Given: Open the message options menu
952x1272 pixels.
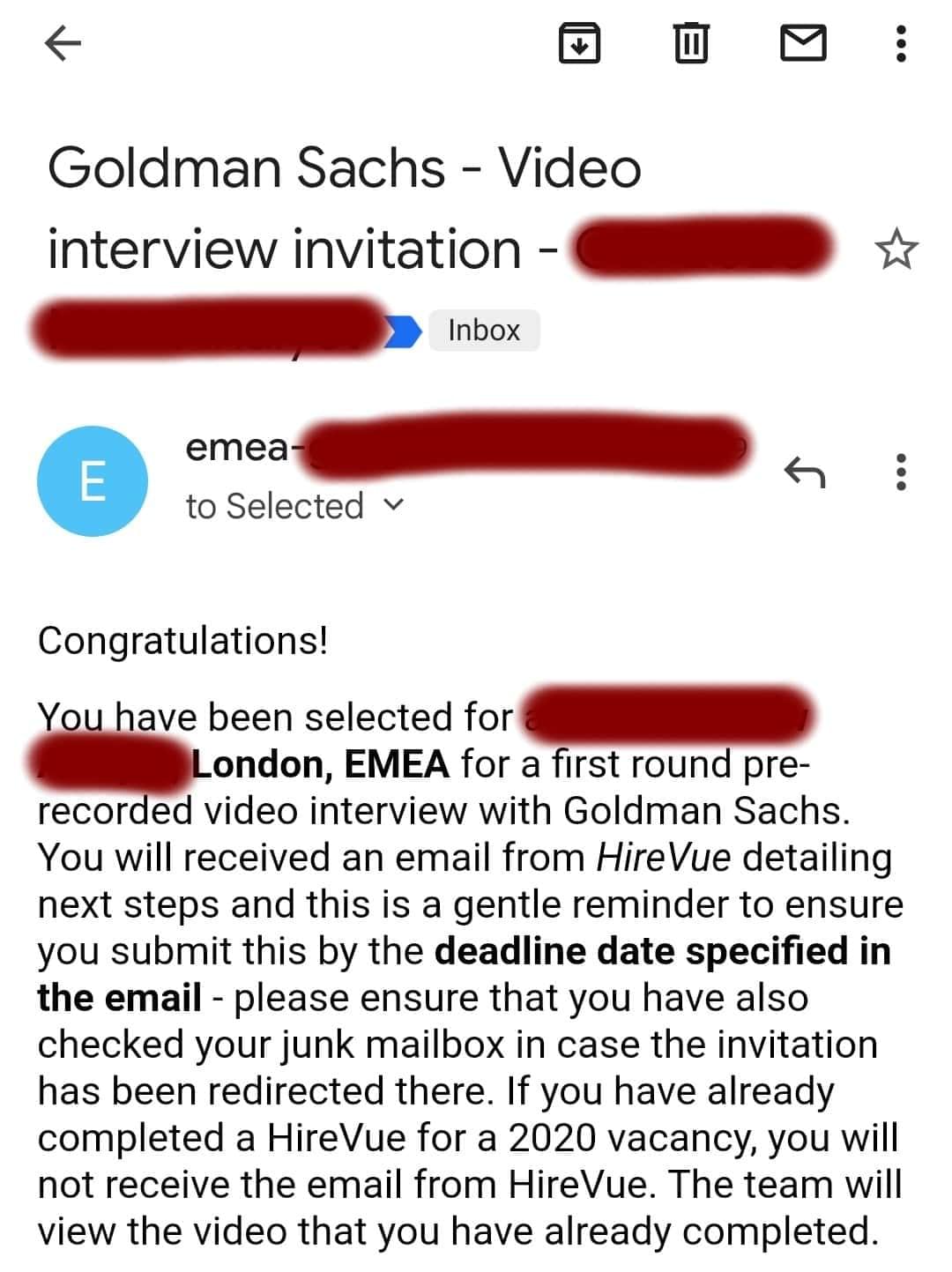Looking at the screenshot, I should point(900,473).
